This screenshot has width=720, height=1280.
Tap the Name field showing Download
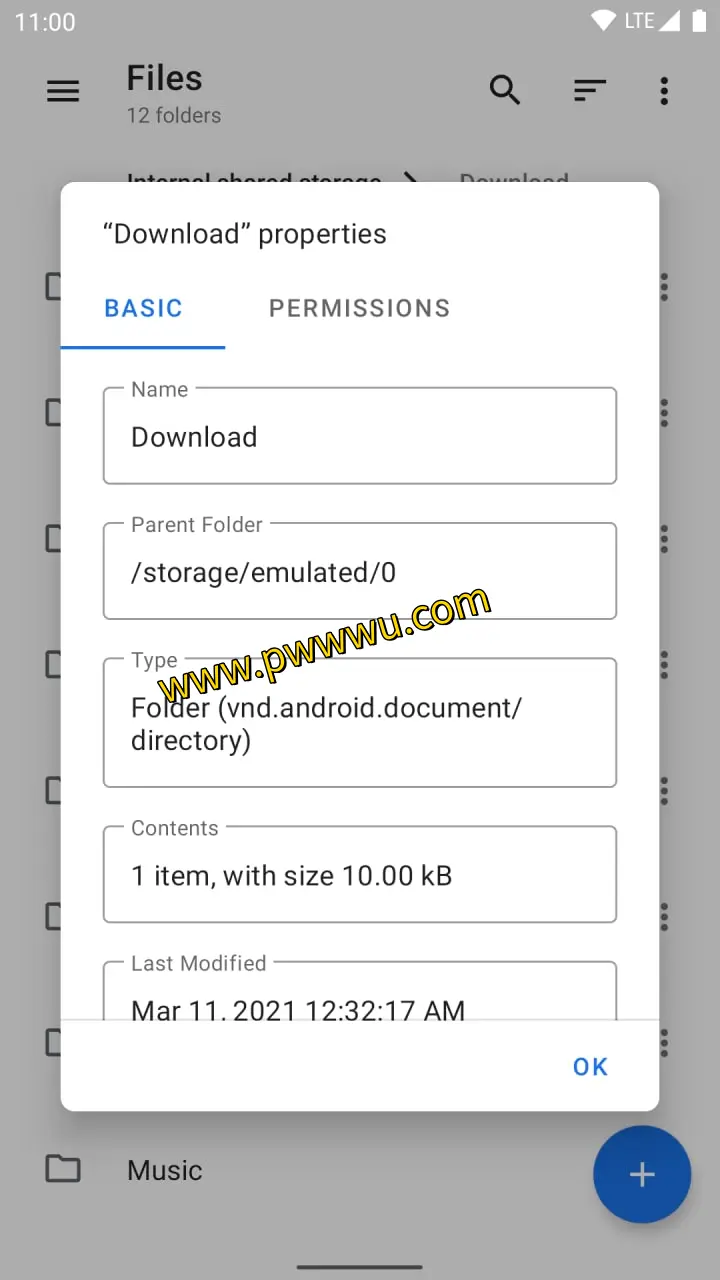[x=359, y=437]
